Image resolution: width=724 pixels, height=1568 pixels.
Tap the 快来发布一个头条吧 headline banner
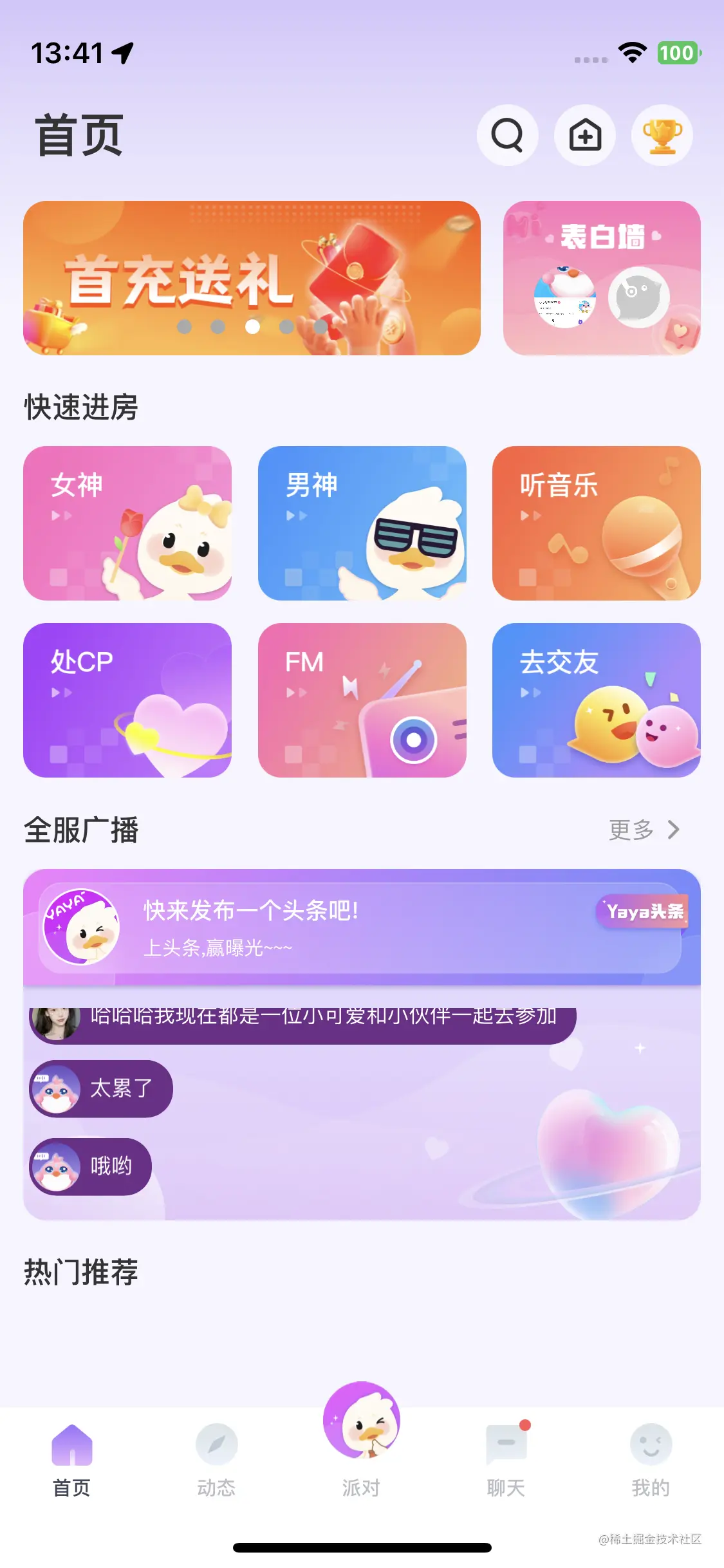pos(360,928)
